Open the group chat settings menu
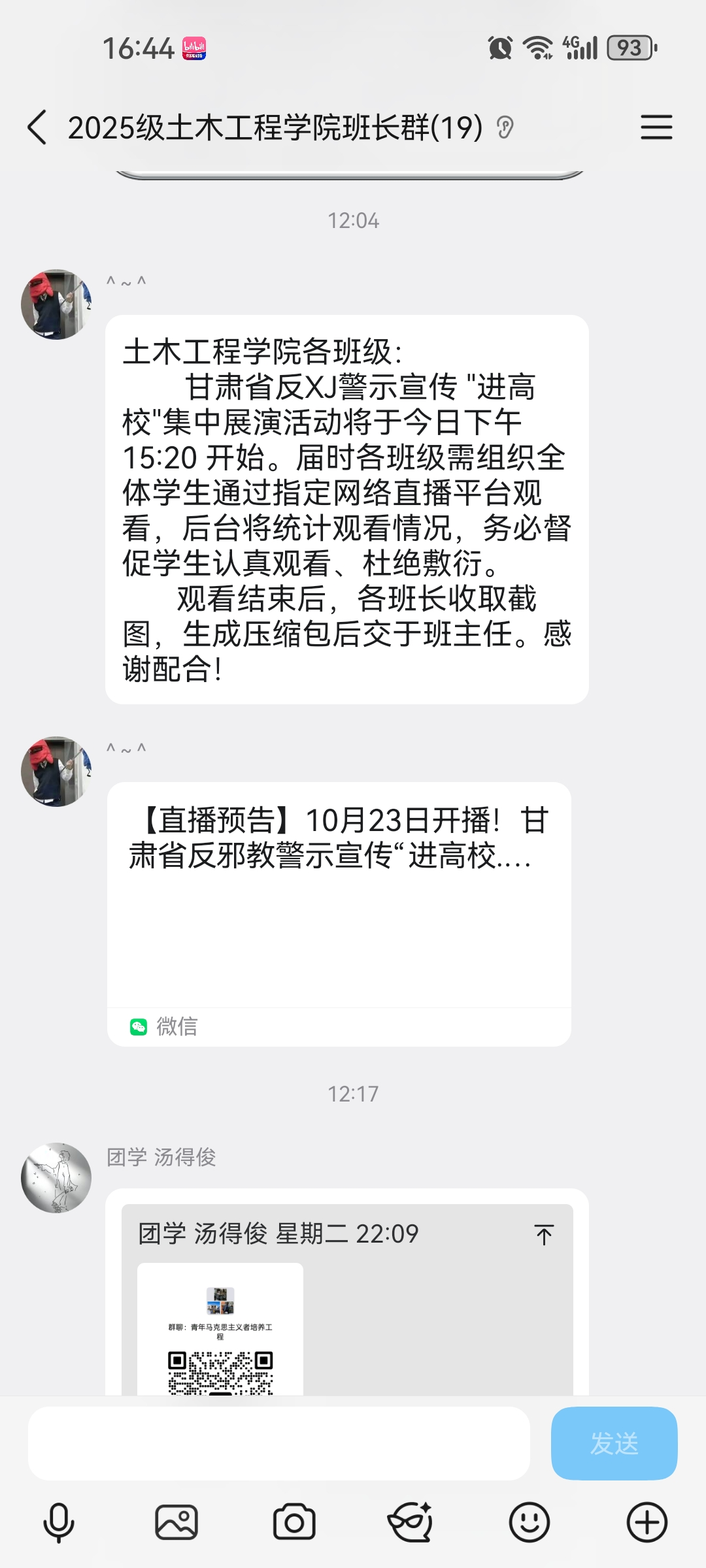Viewport: 706px width, 1568px height. (x=656, y=127)
